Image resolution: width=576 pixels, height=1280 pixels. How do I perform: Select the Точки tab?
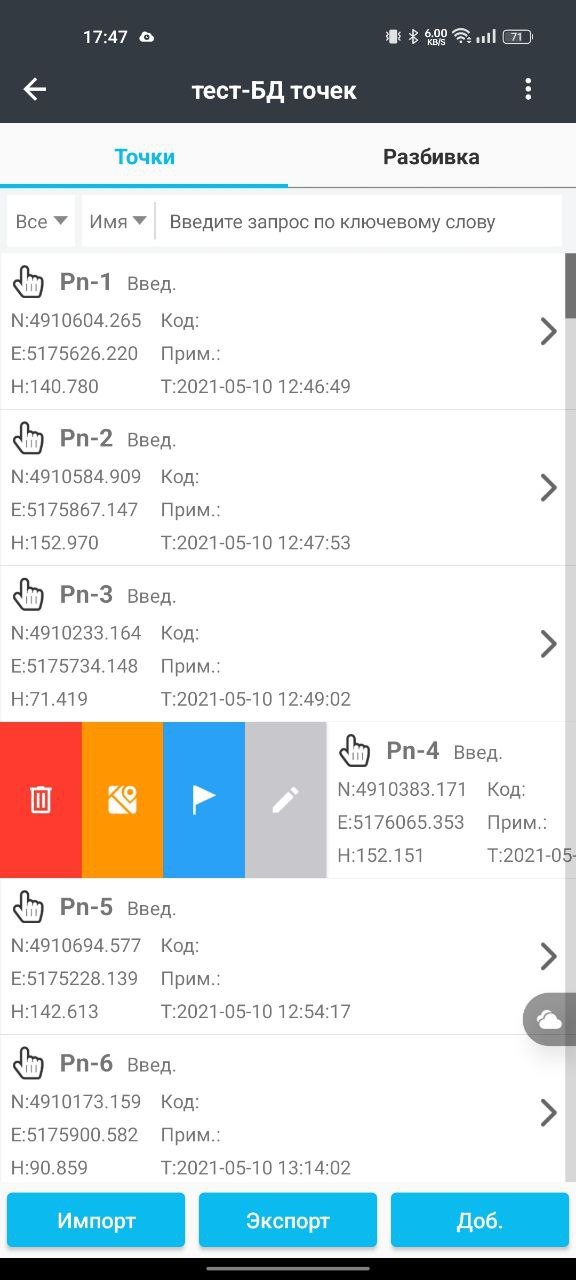(144, 157)
